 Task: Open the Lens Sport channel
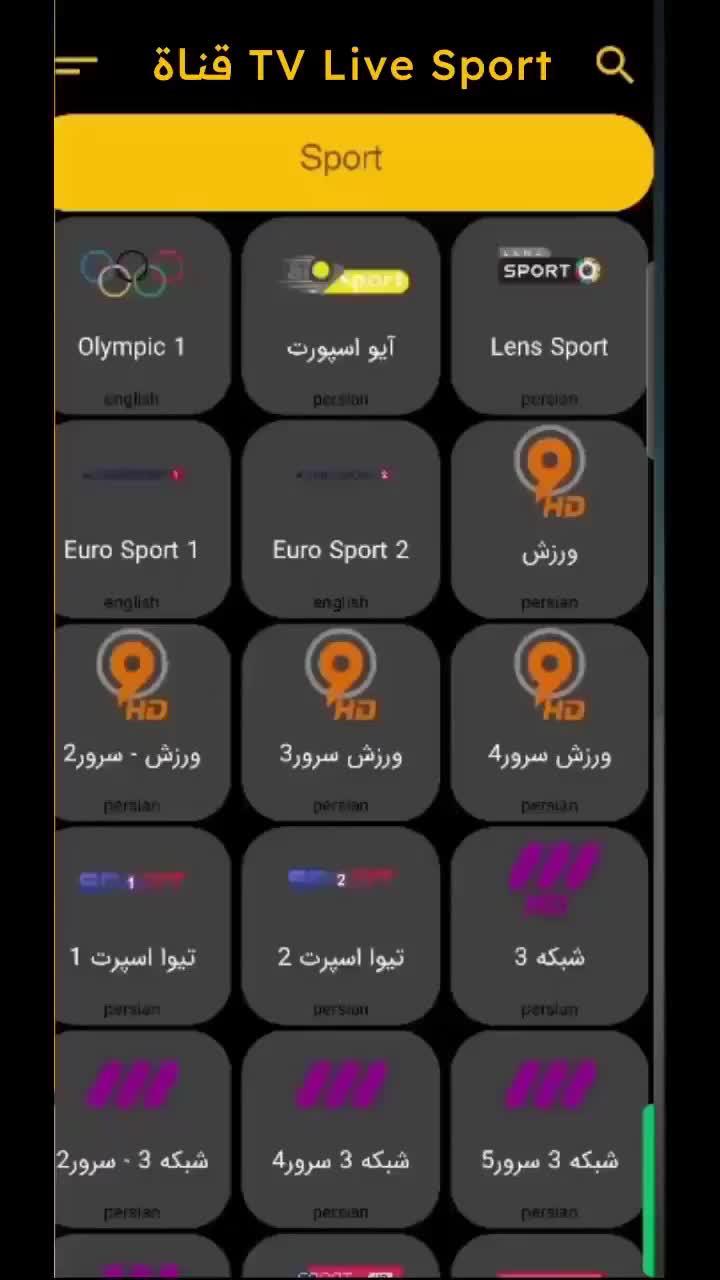(549, 315)
